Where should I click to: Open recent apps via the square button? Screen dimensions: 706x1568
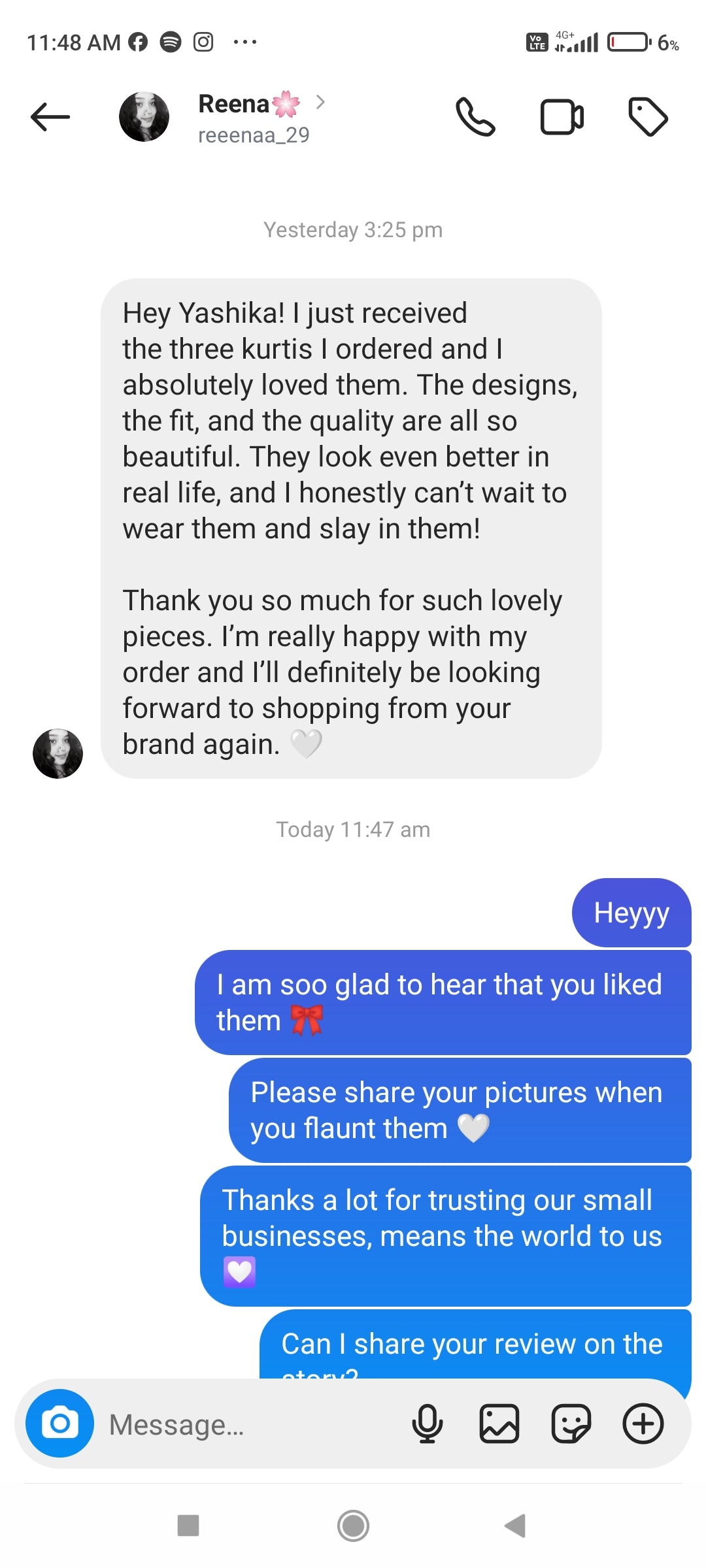pyautogui.click(x=188, y=1526)
